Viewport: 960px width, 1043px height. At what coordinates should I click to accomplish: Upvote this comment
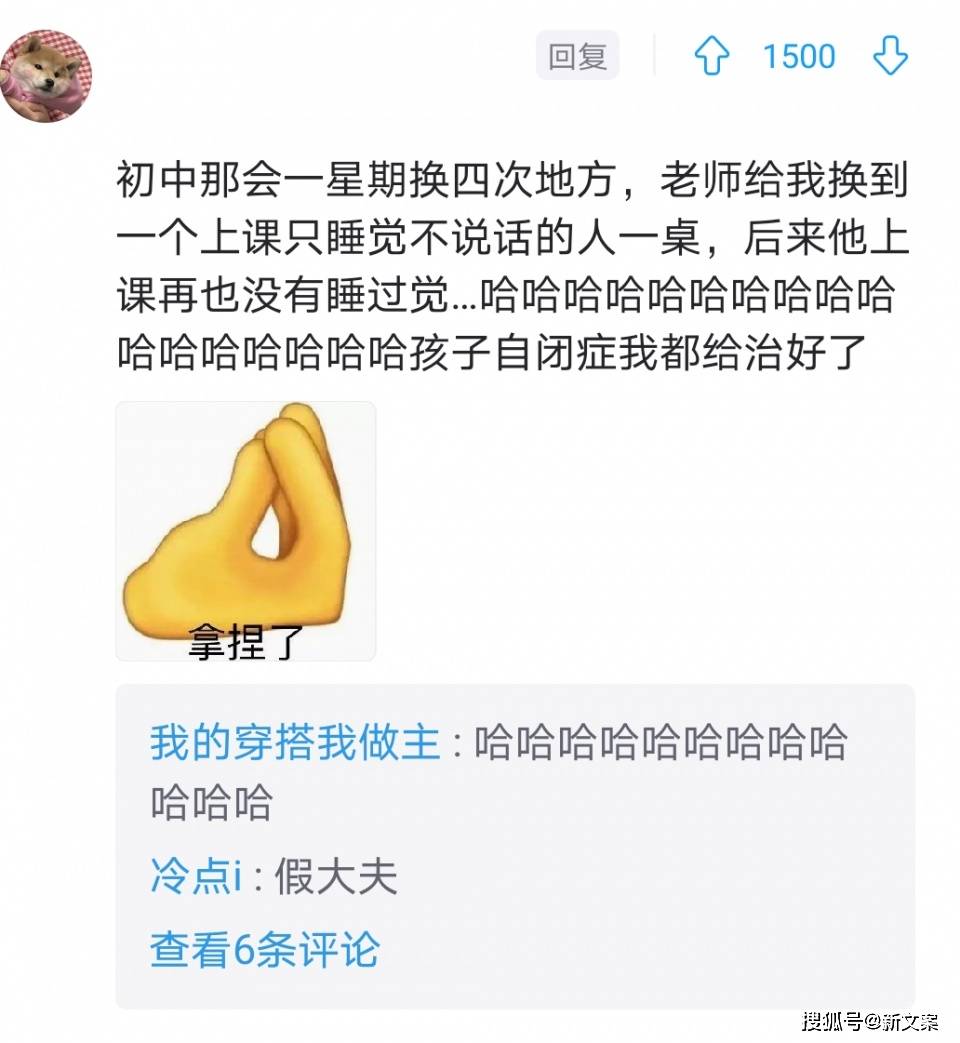click(711, 56)
